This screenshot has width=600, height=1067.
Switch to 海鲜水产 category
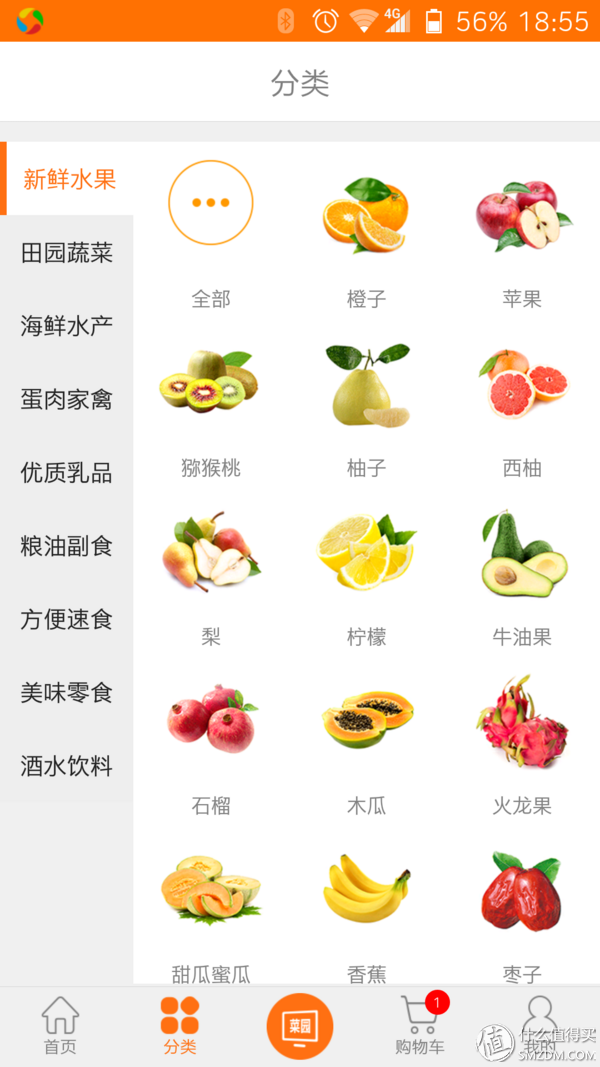pyautogui.click(x=66, y=326)
